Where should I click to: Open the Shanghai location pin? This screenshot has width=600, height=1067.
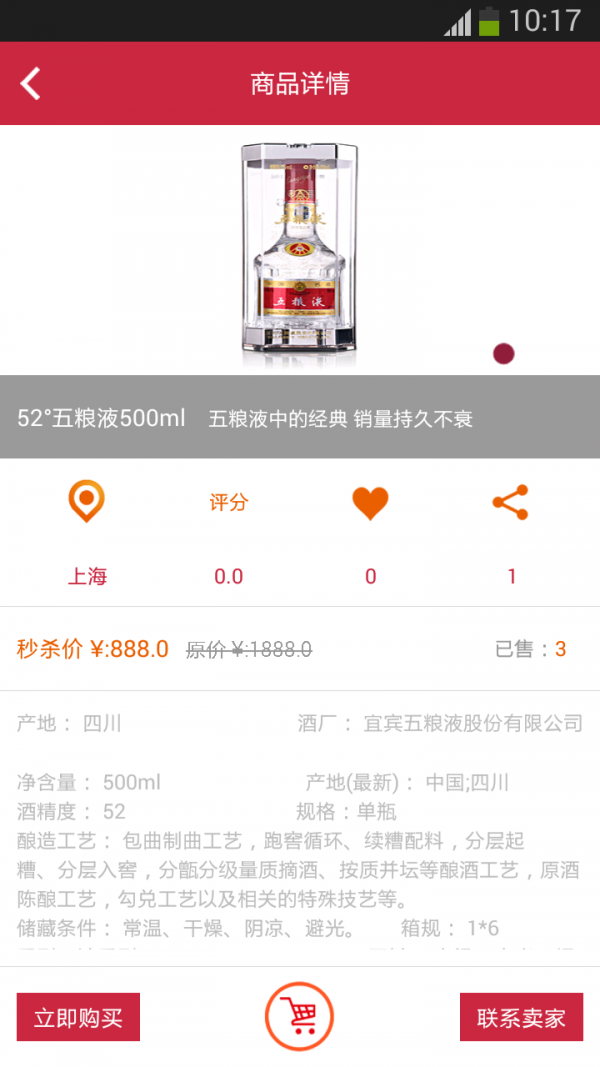tap(87, 502)
